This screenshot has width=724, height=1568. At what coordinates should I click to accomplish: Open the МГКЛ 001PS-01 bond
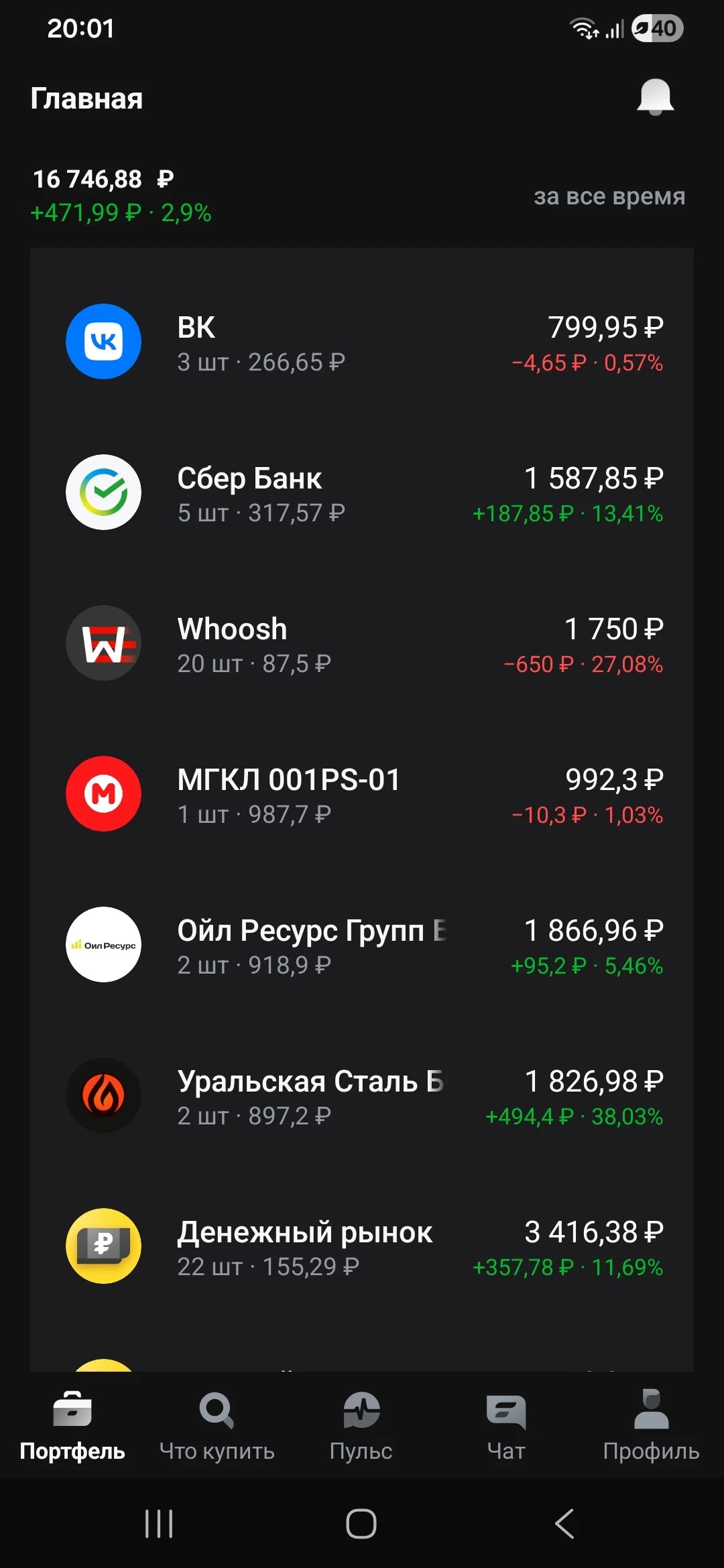point(362,794)
